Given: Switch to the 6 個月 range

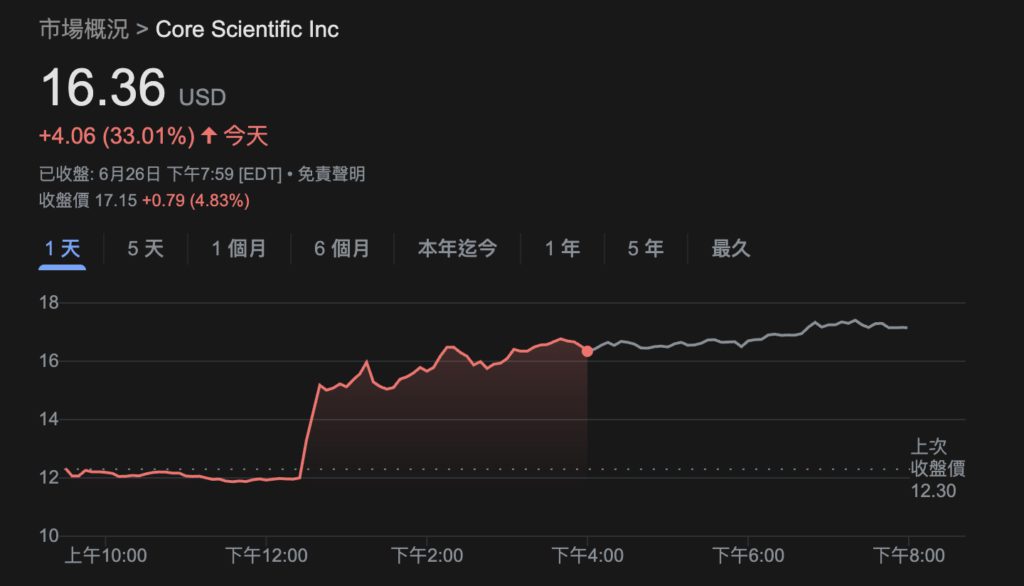Looking at the screenshot, I should click(x=342, y=249).
